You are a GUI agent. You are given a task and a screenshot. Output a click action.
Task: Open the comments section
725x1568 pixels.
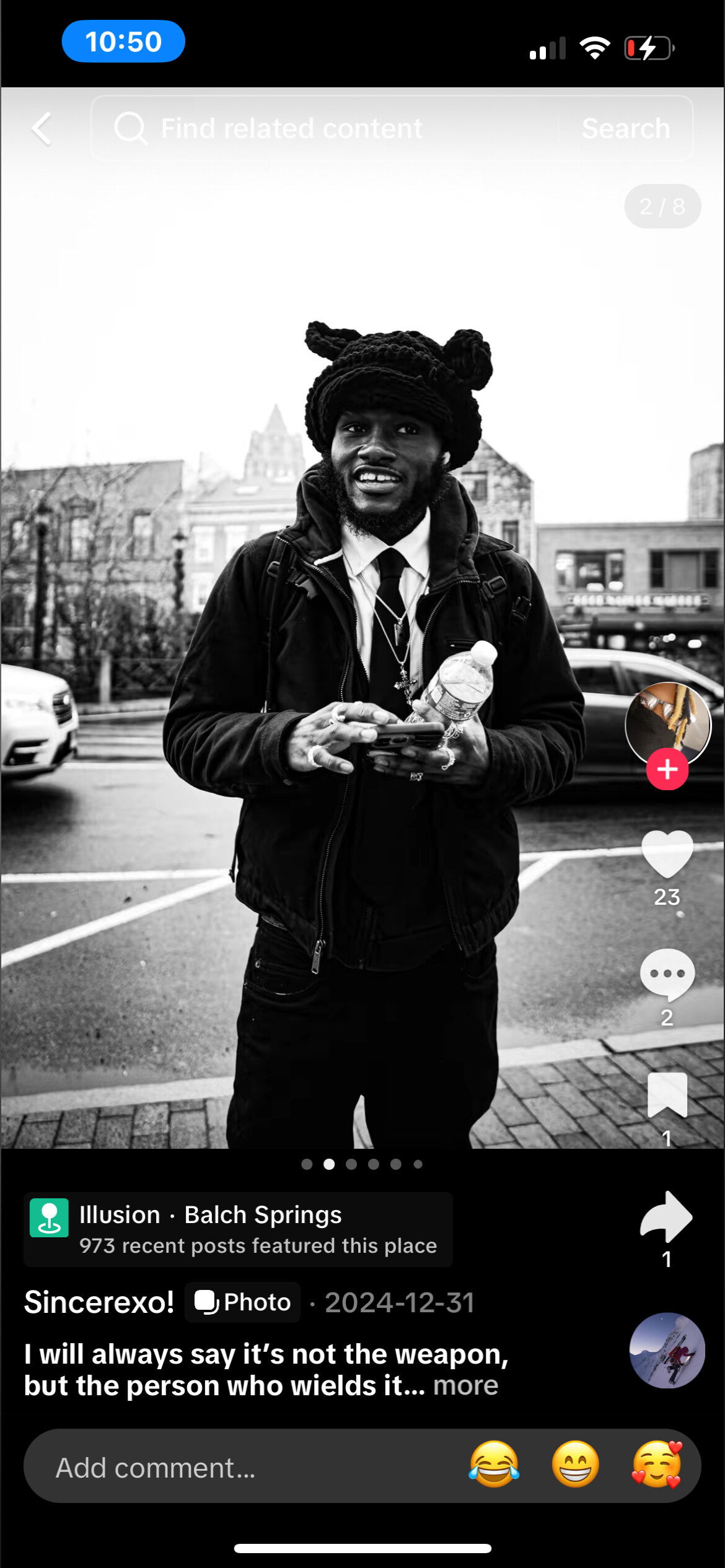pos(667,975)
